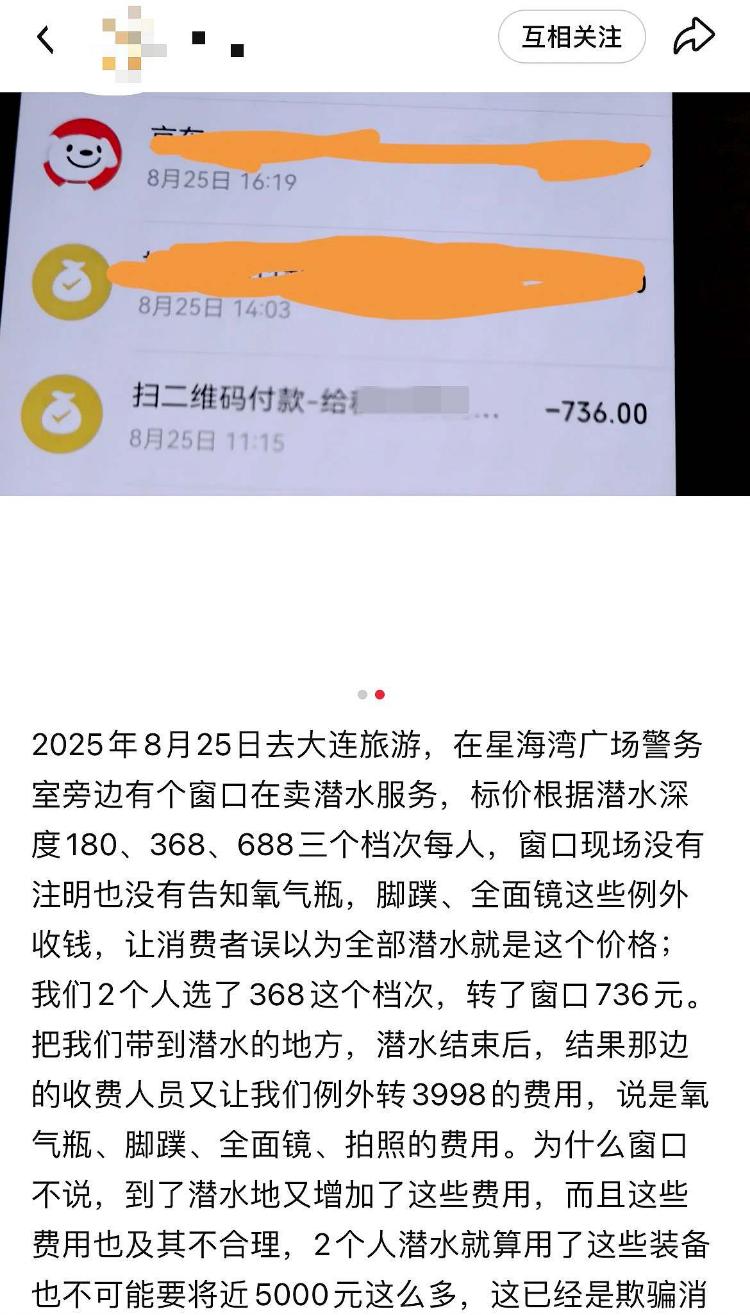Share this post via the arrow icon

693,38
